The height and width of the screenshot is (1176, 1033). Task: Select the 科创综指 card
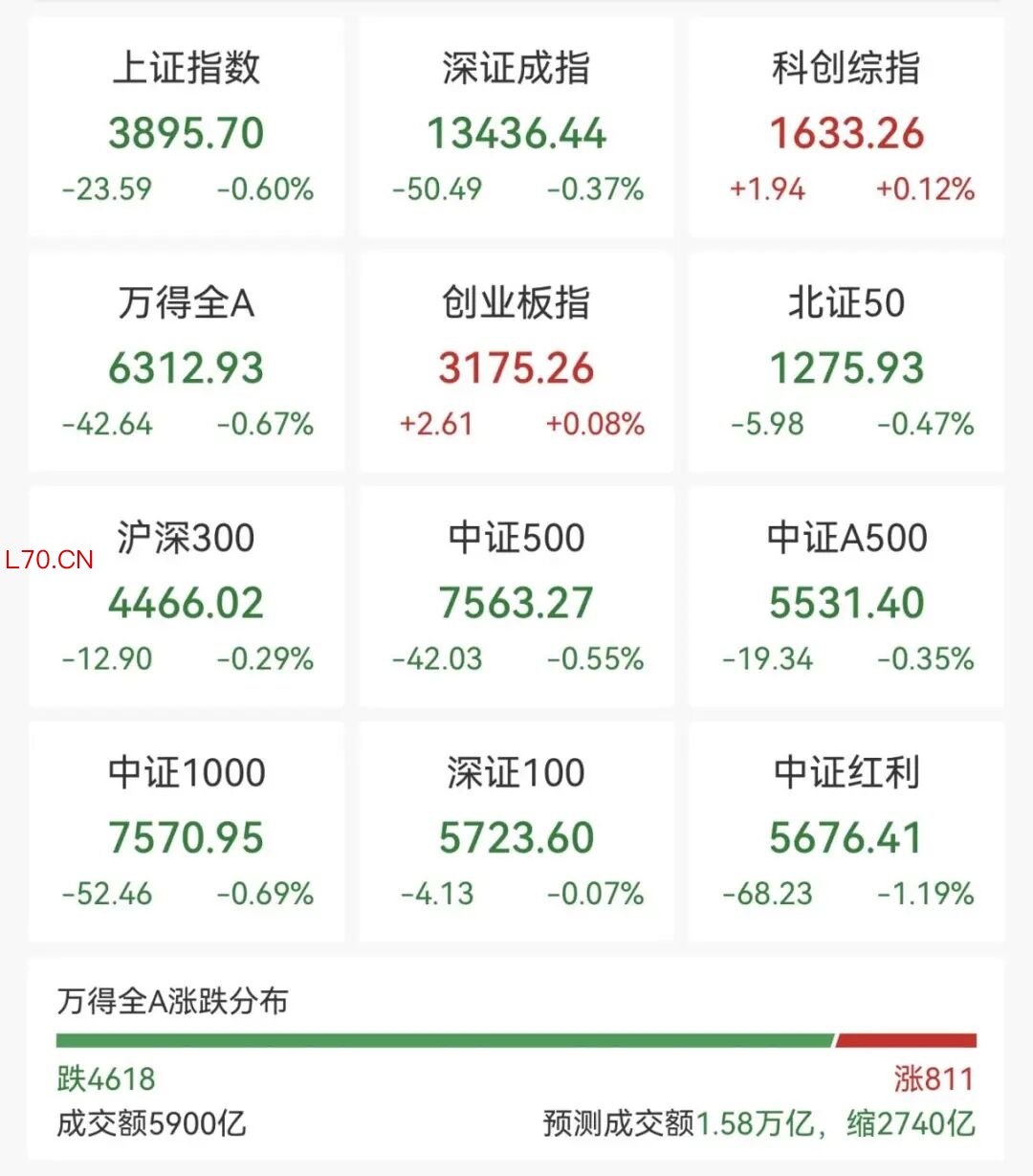pos(846,128)
